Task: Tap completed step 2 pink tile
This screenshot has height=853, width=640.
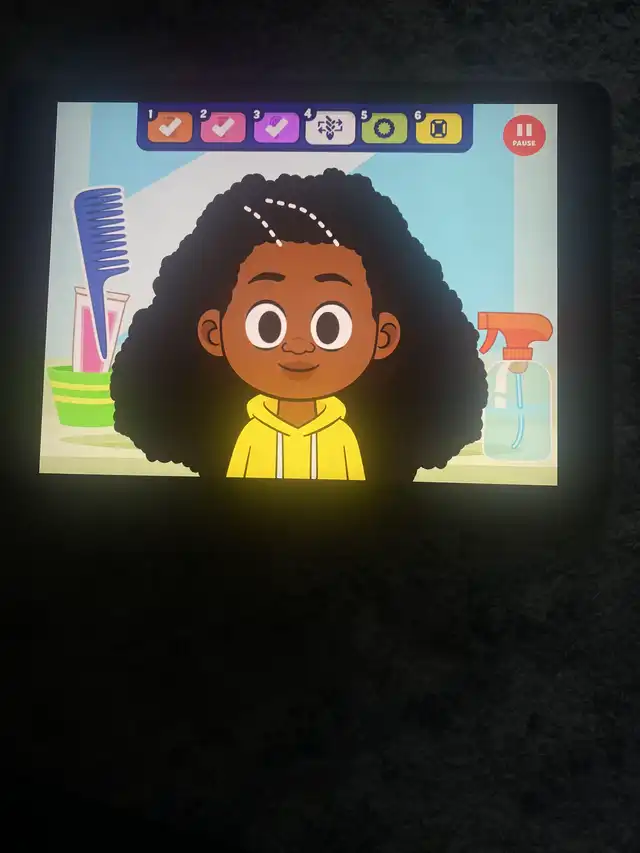Action: tap(223, 127)
